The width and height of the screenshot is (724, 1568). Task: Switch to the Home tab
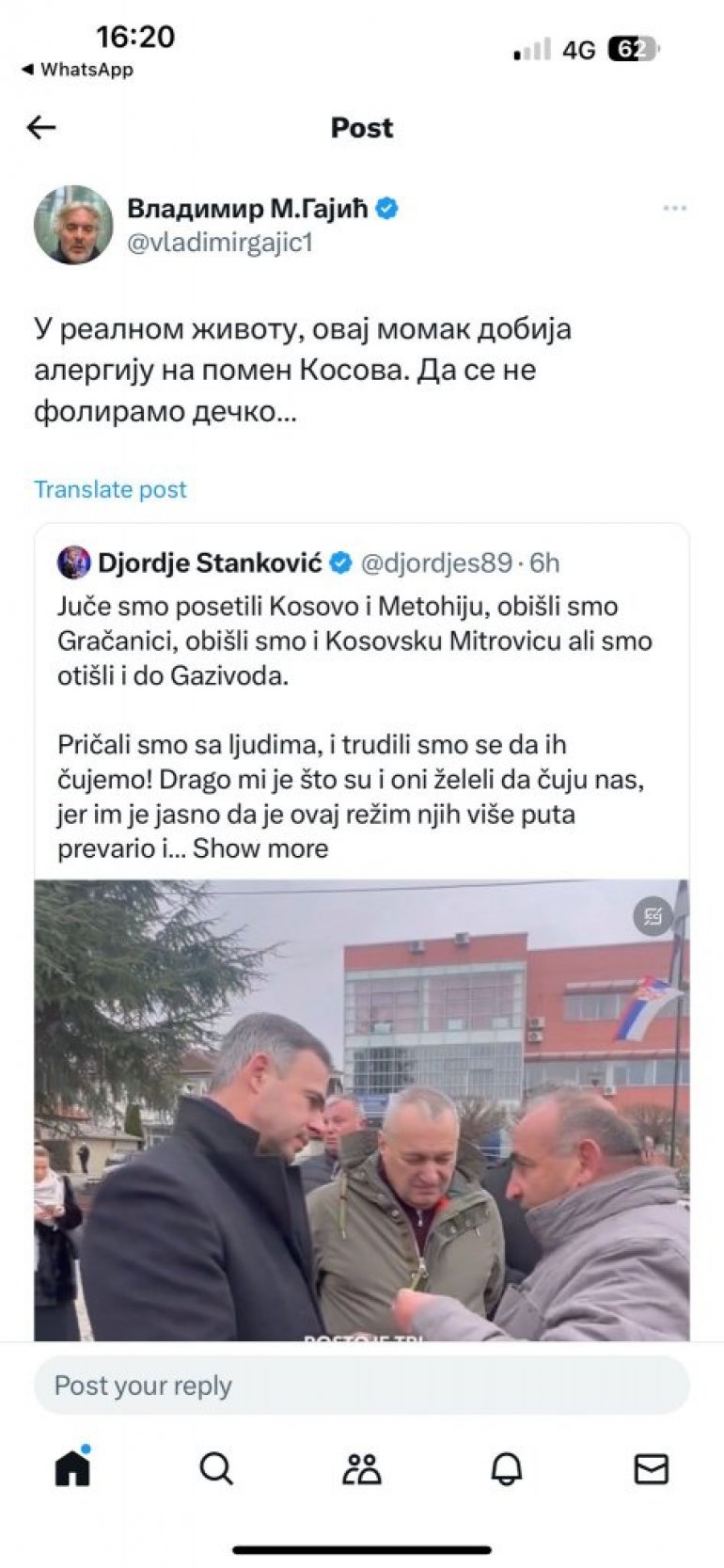click(72, 1468)
